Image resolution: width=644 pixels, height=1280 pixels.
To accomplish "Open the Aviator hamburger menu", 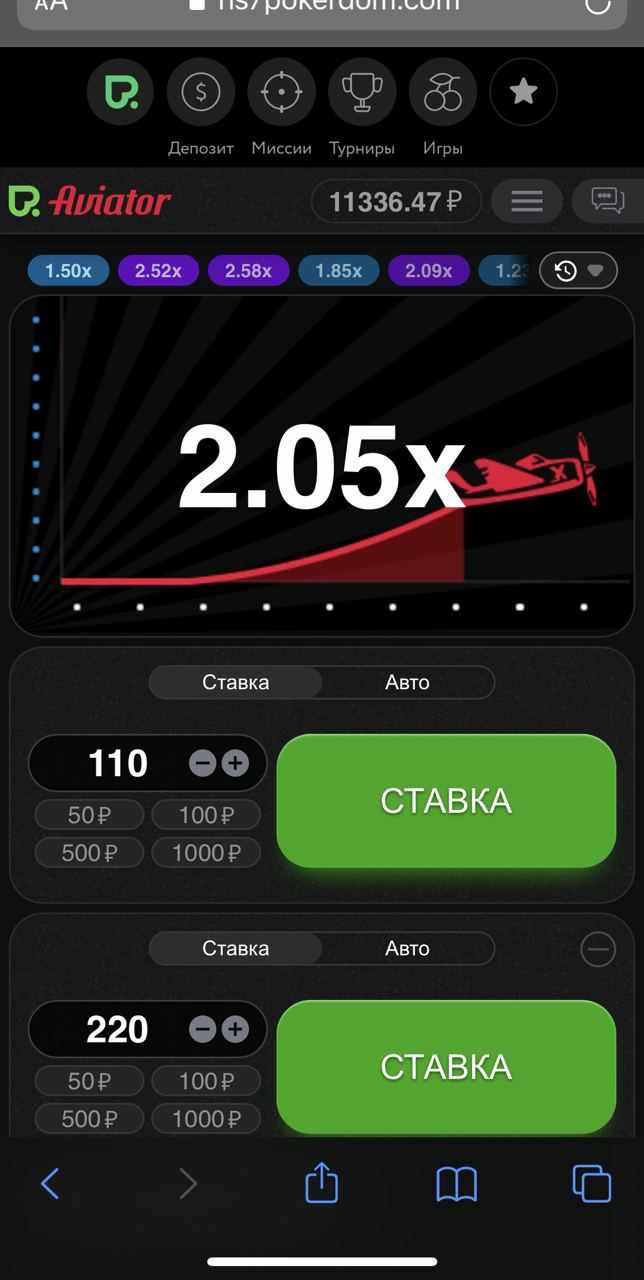I will pos(527,201).
